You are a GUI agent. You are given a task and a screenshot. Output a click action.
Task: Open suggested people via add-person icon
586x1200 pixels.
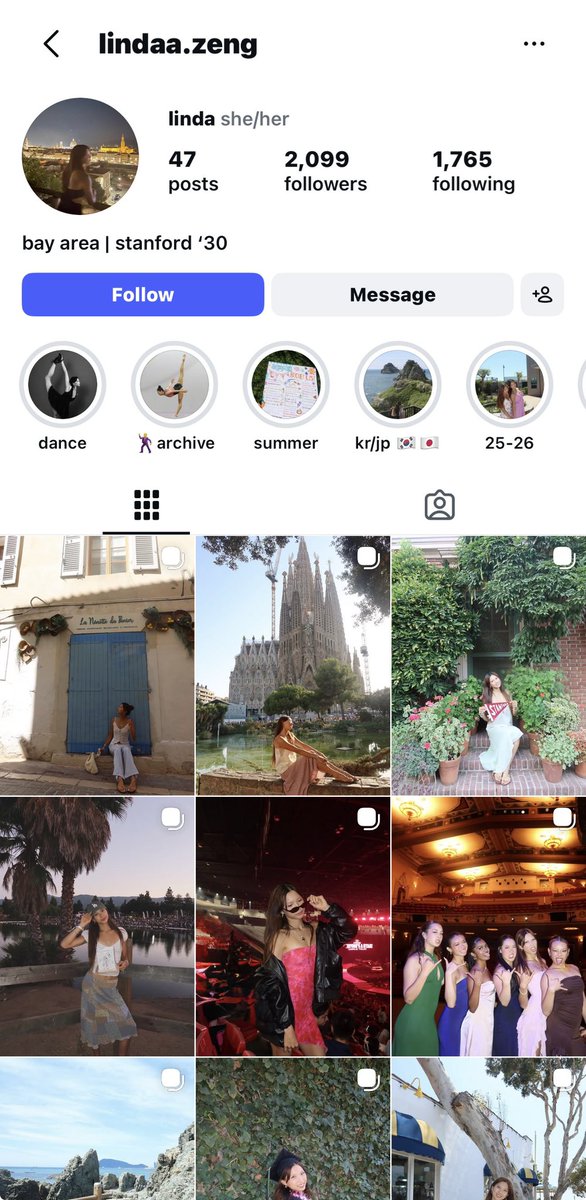tap(542, 295)
